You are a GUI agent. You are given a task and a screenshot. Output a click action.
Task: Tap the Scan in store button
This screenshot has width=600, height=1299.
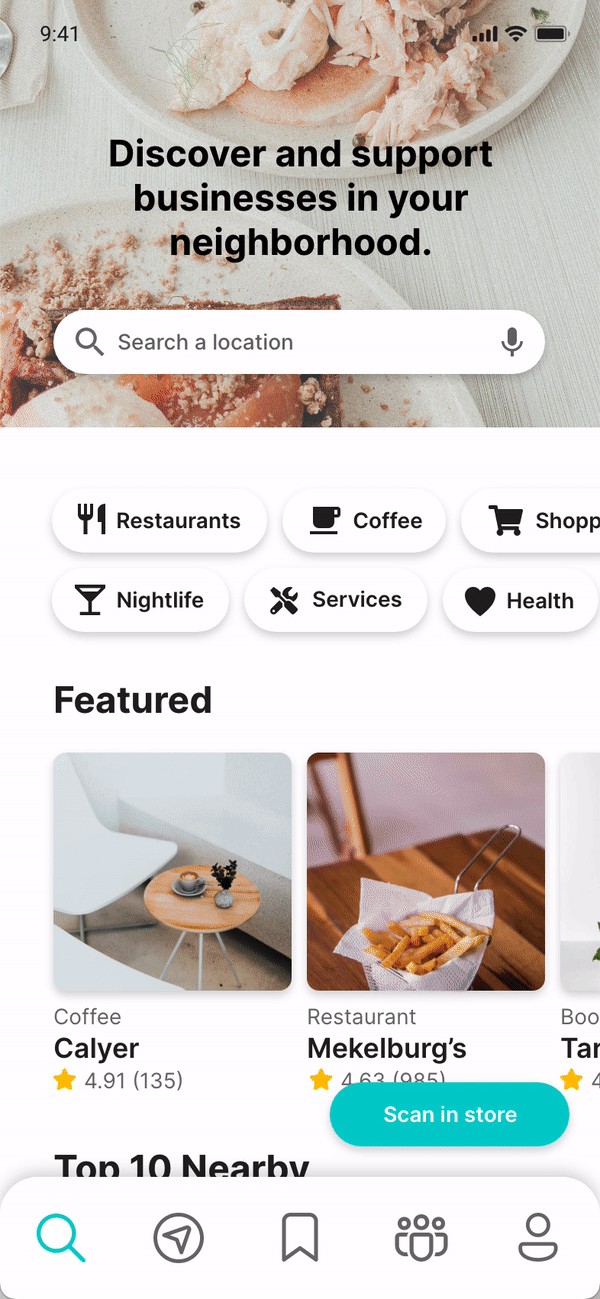(x=450, y=1114)
